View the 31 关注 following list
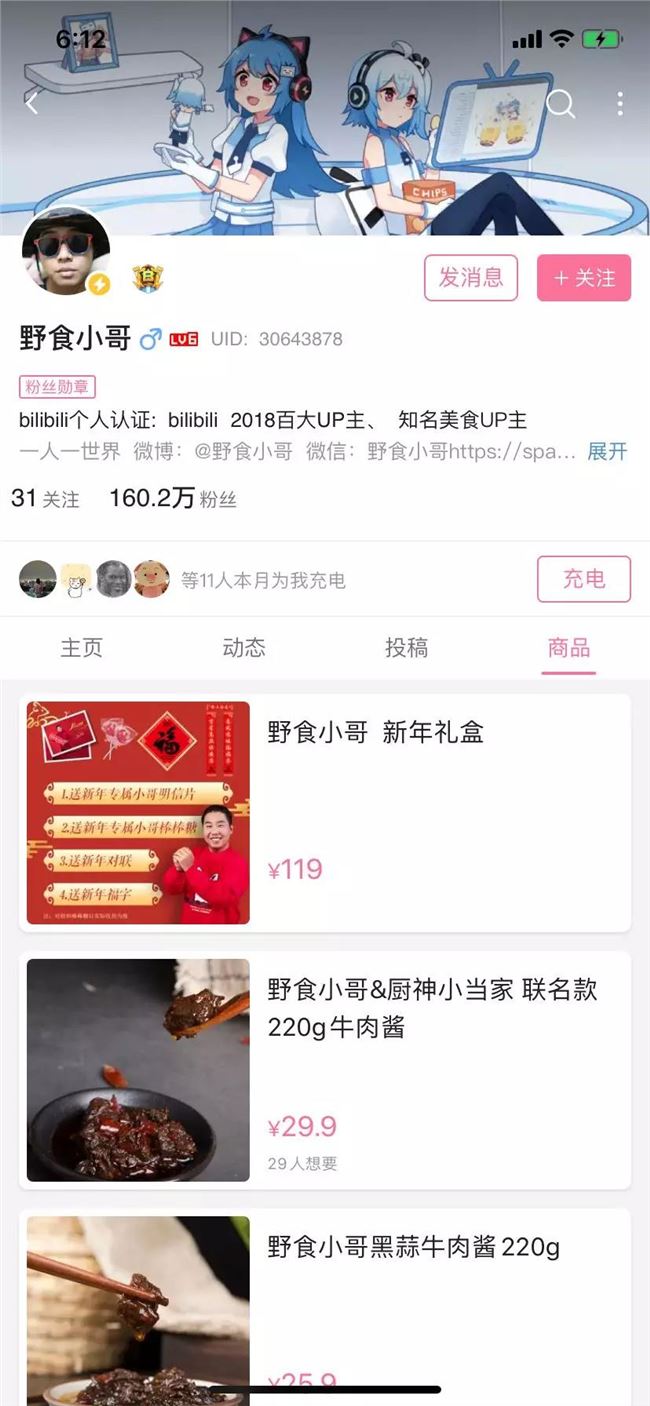Screen dimensions: 650x1406 pyautogui.click(x=45, y=498)
